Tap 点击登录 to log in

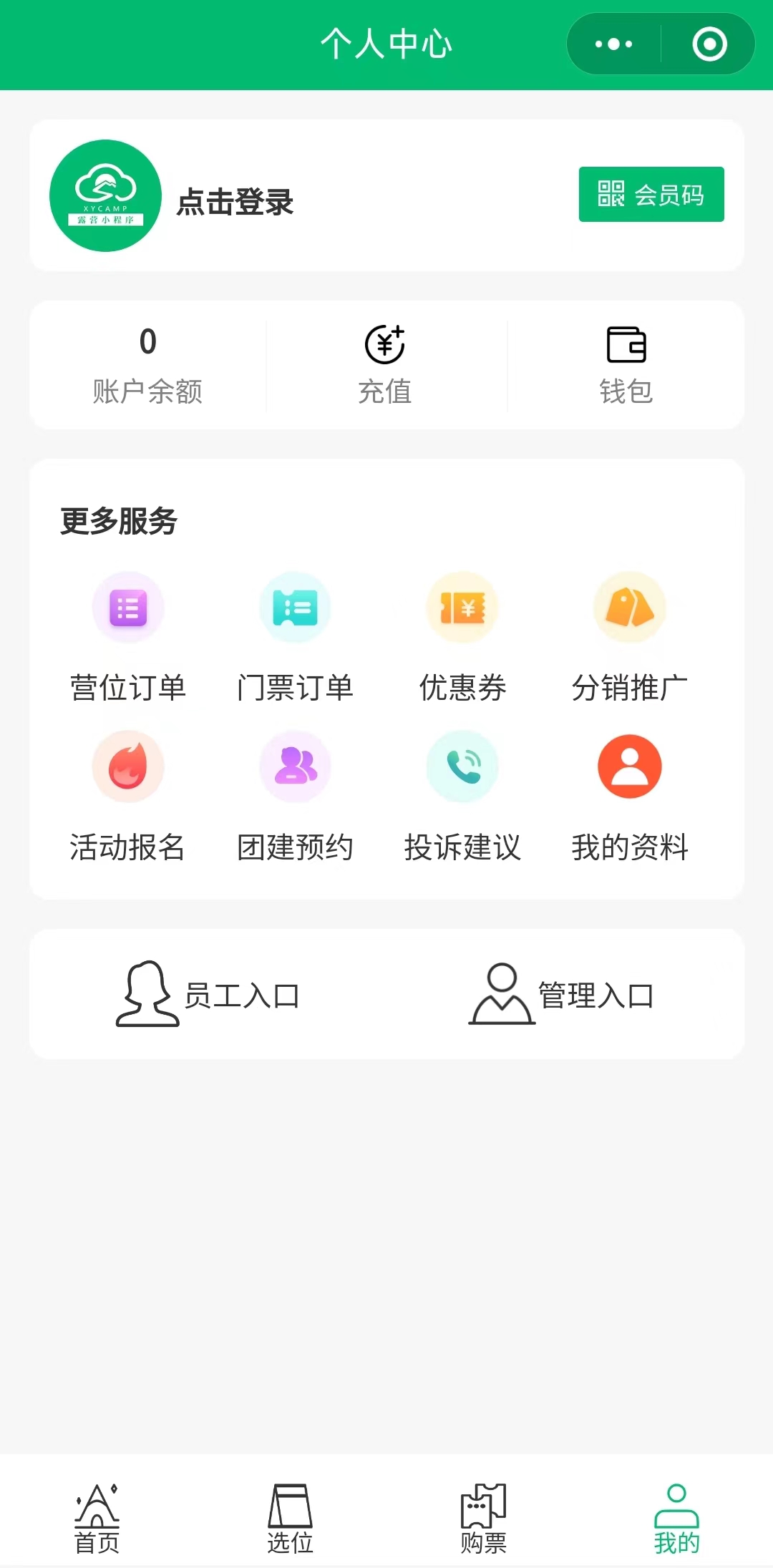[235, 202]
